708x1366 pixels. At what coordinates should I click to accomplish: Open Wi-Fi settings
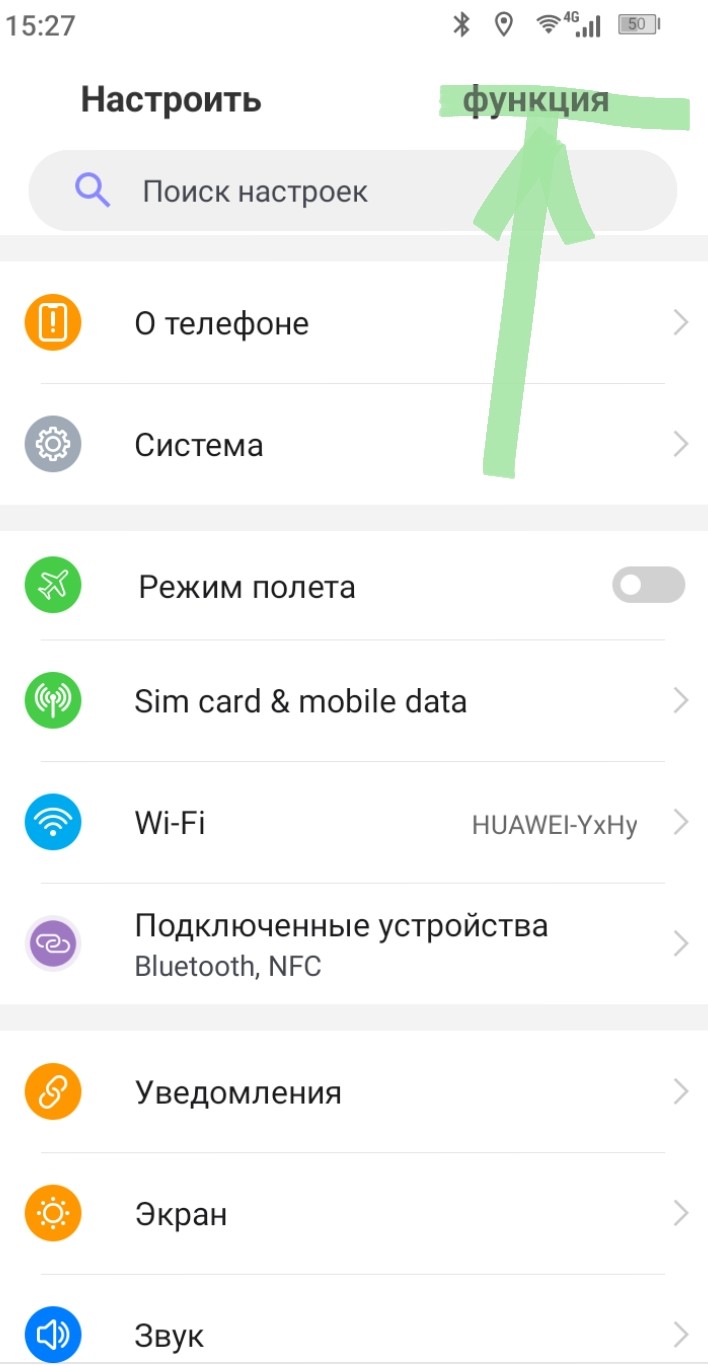tap(354, 823)
